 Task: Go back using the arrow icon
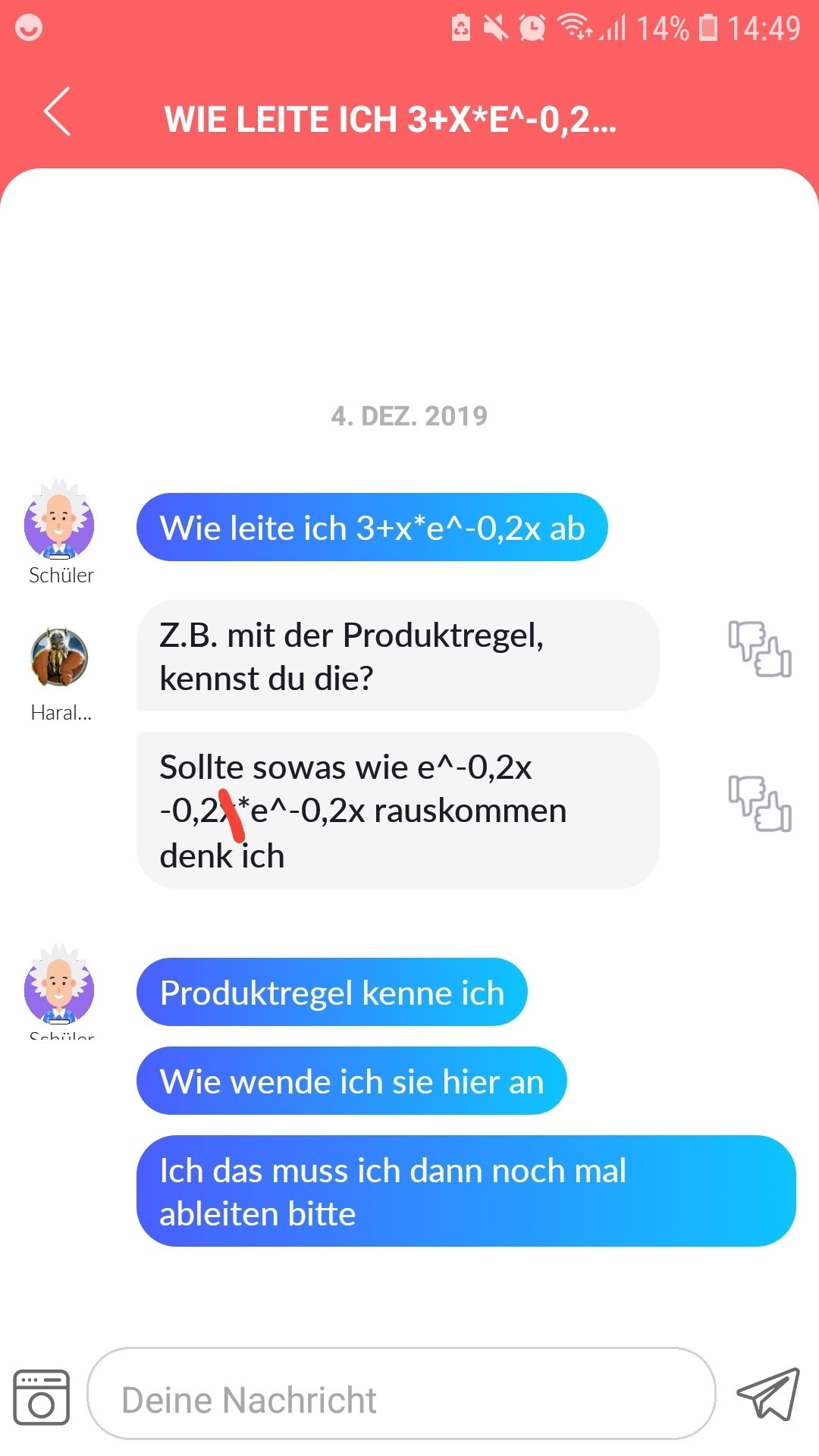click(58, 111)
